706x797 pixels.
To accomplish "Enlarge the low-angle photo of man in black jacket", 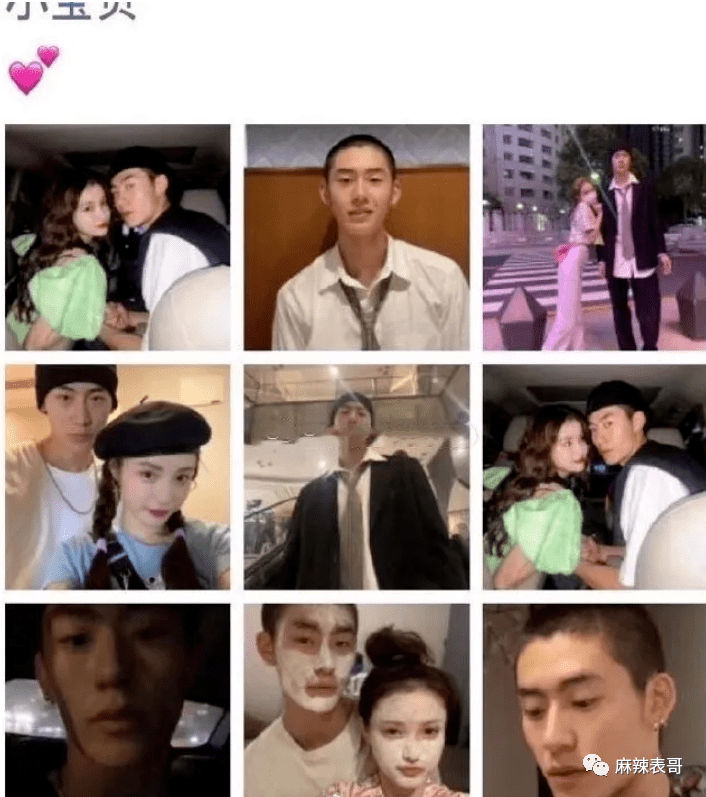I will [x=357, y=476].
